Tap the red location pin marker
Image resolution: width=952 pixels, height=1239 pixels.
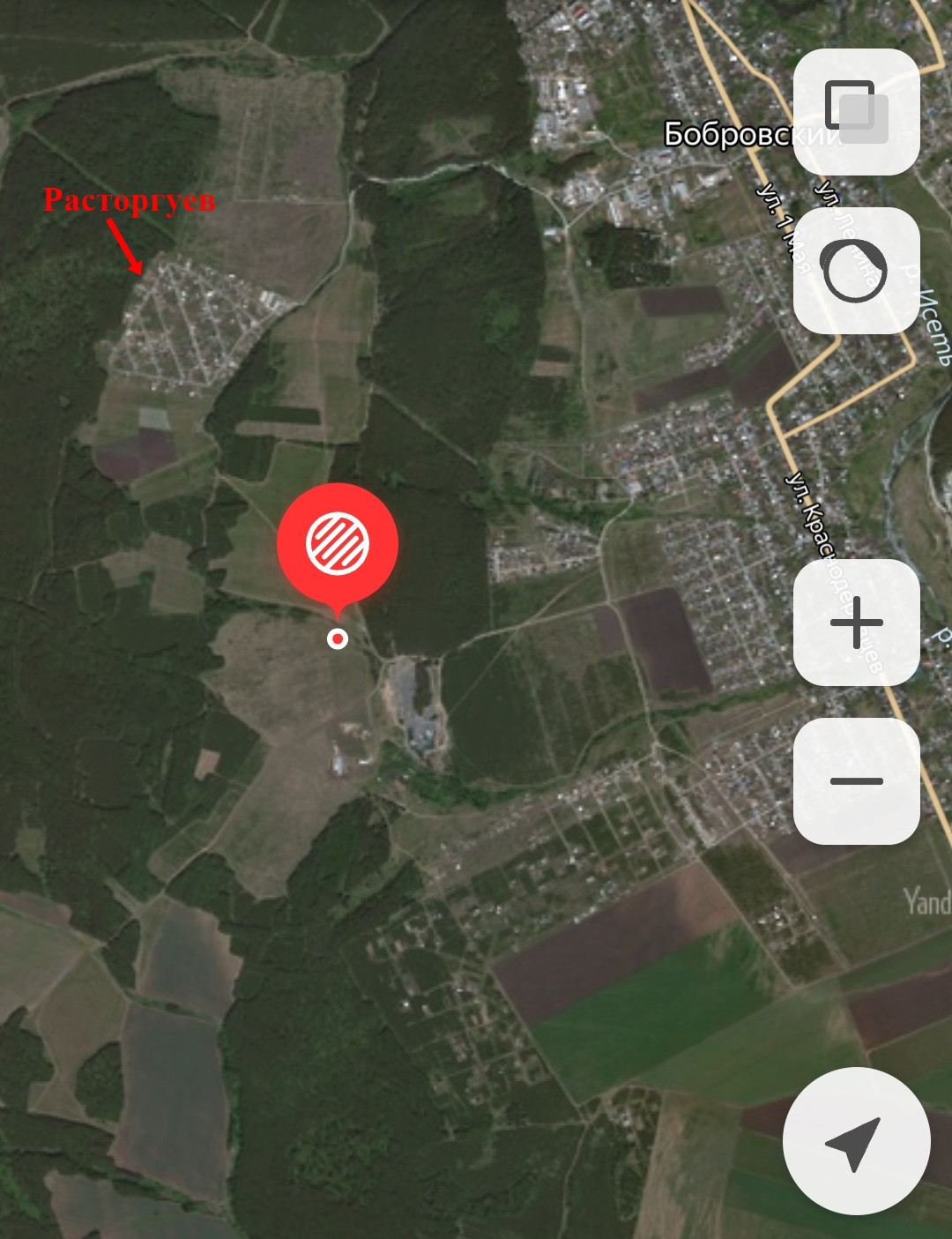point(338,544)
